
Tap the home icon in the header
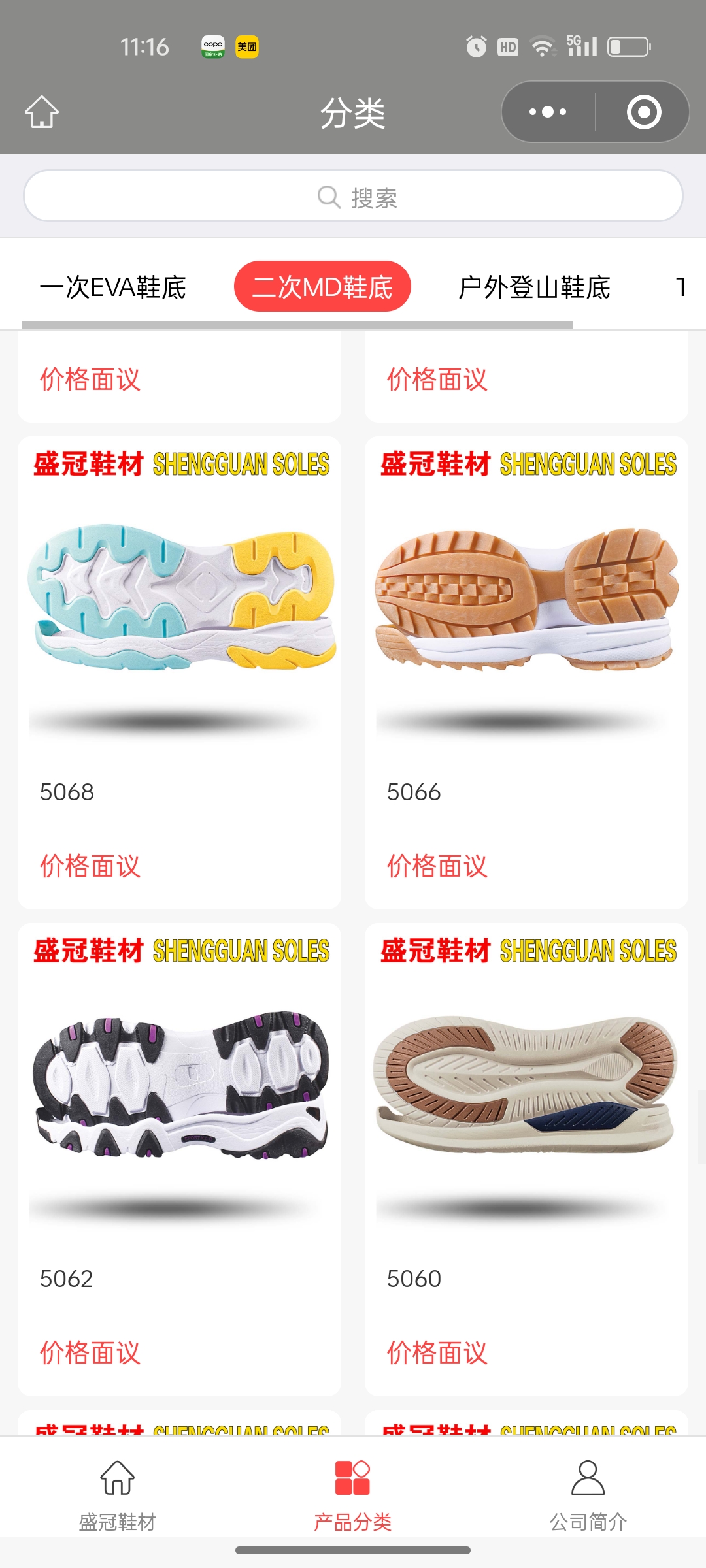pos(42,112)
